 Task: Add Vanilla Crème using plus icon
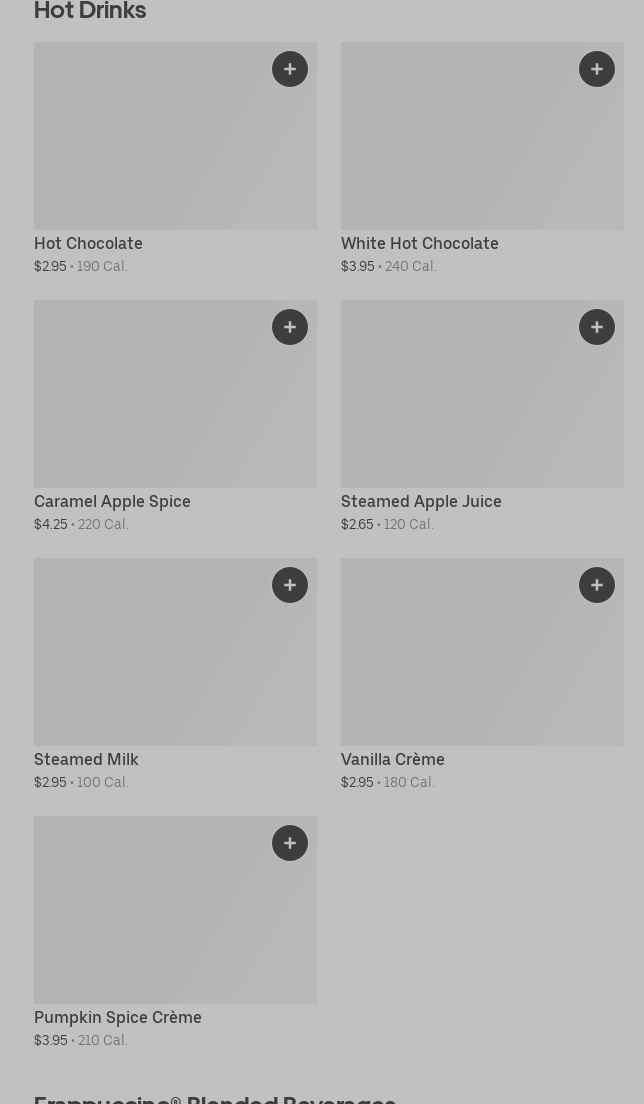coord(597,585)
